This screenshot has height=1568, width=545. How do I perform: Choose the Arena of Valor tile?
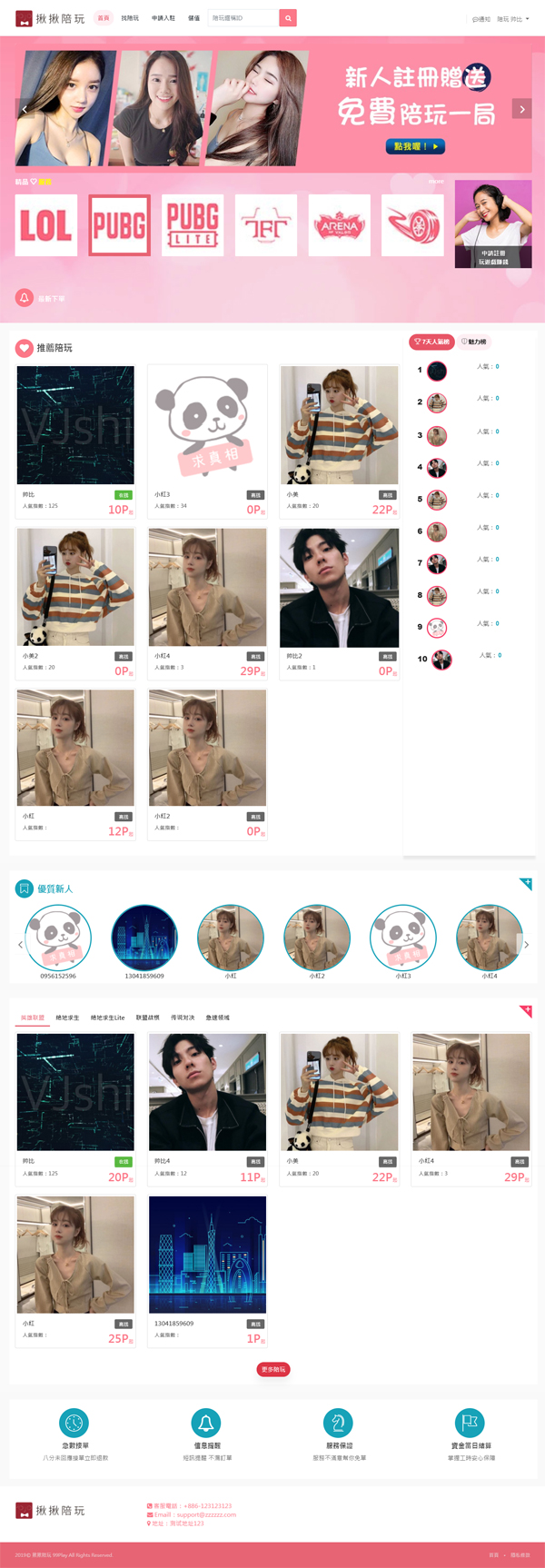339,225
